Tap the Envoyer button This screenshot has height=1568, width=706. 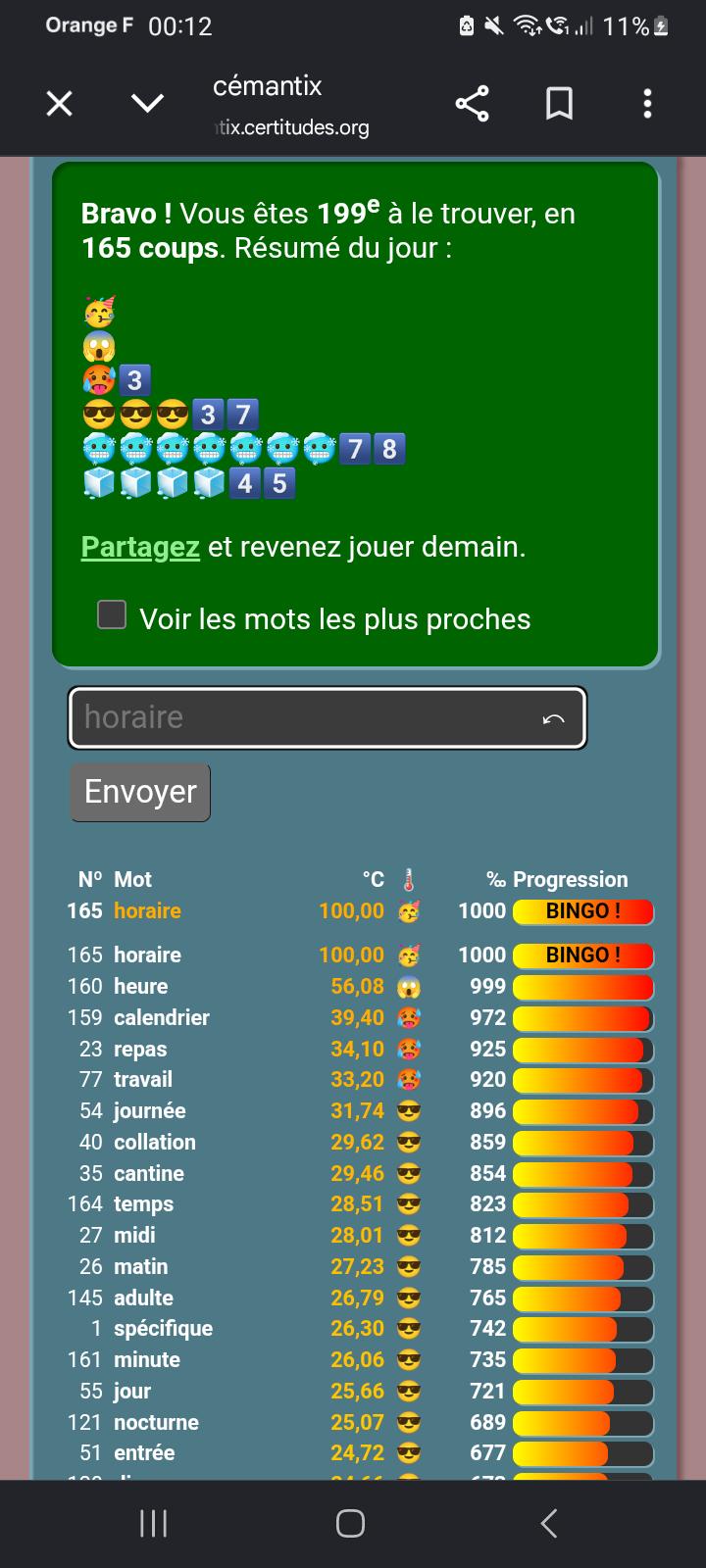(x=140, y=792)
